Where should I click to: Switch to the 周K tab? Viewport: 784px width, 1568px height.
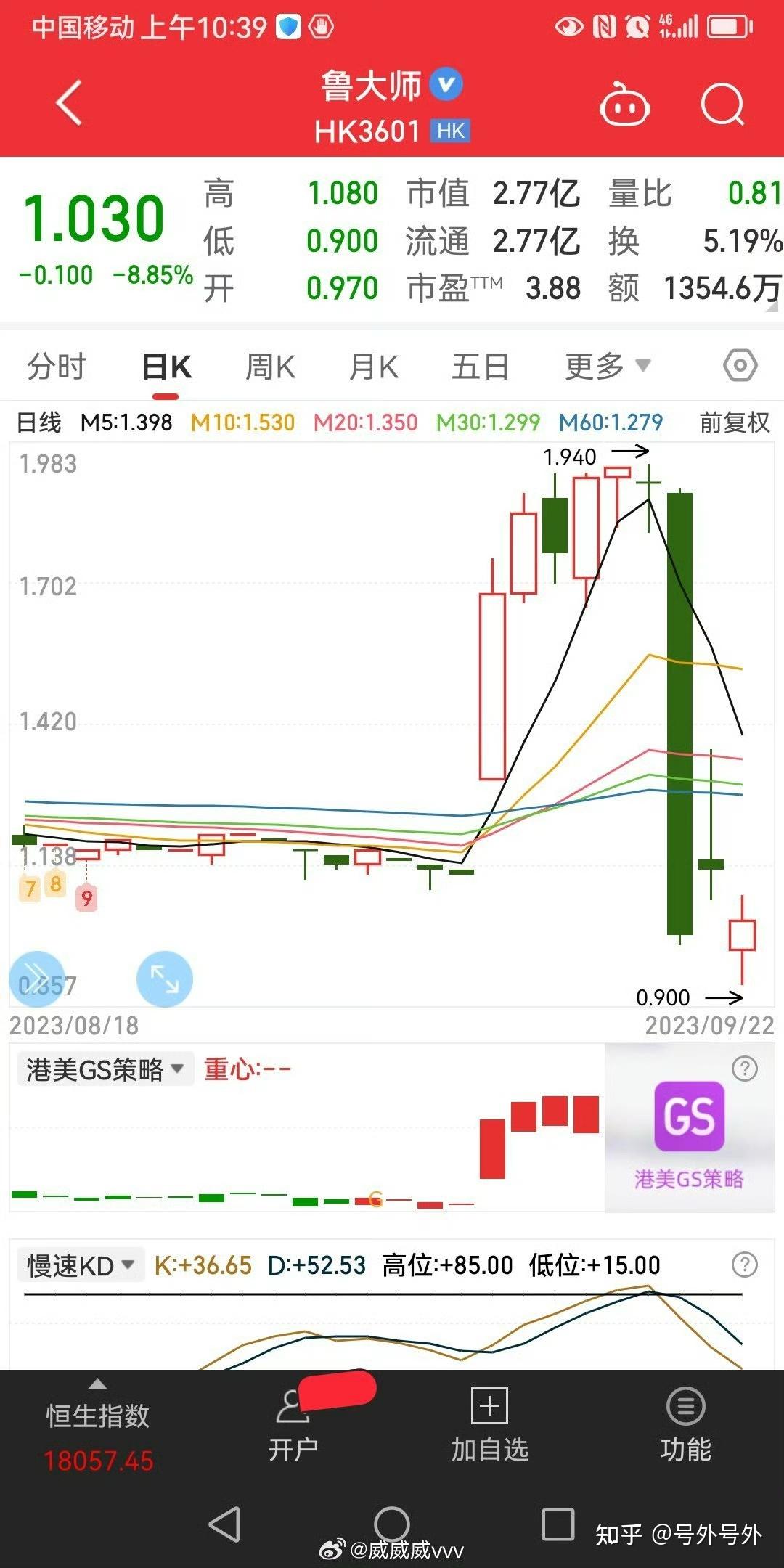point(269,367)
